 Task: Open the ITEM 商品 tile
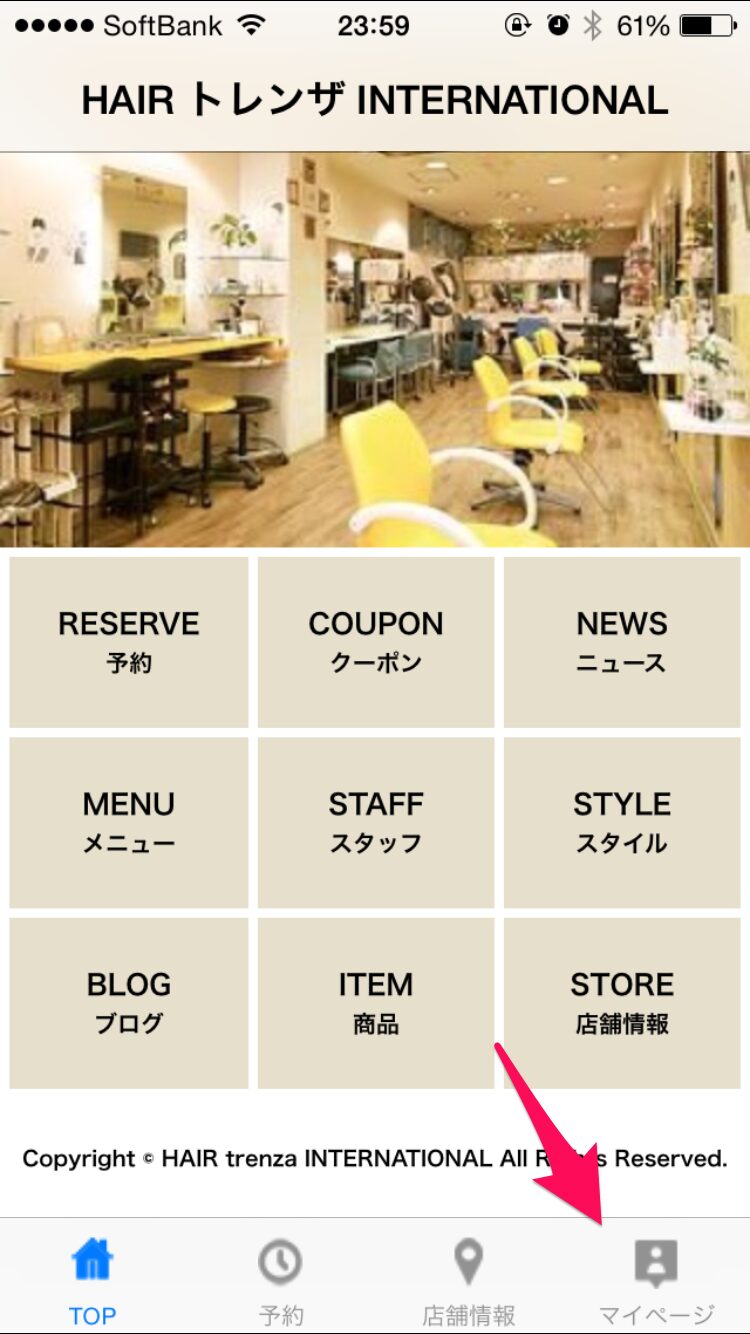point(376,1003)
